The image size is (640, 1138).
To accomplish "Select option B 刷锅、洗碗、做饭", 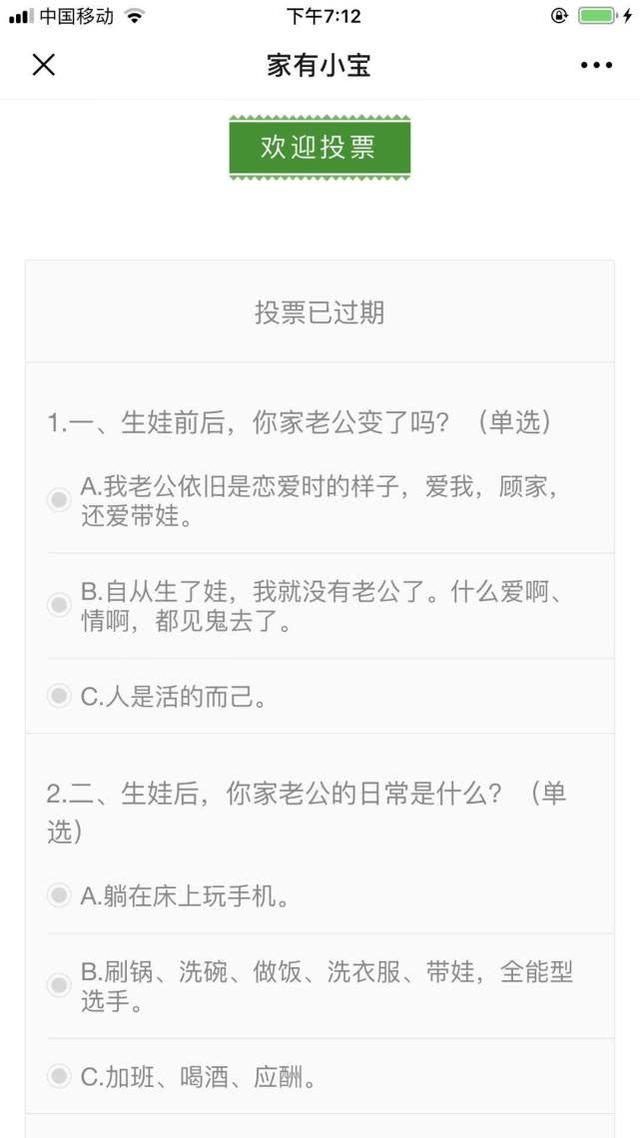I will (x=59, y=985).
